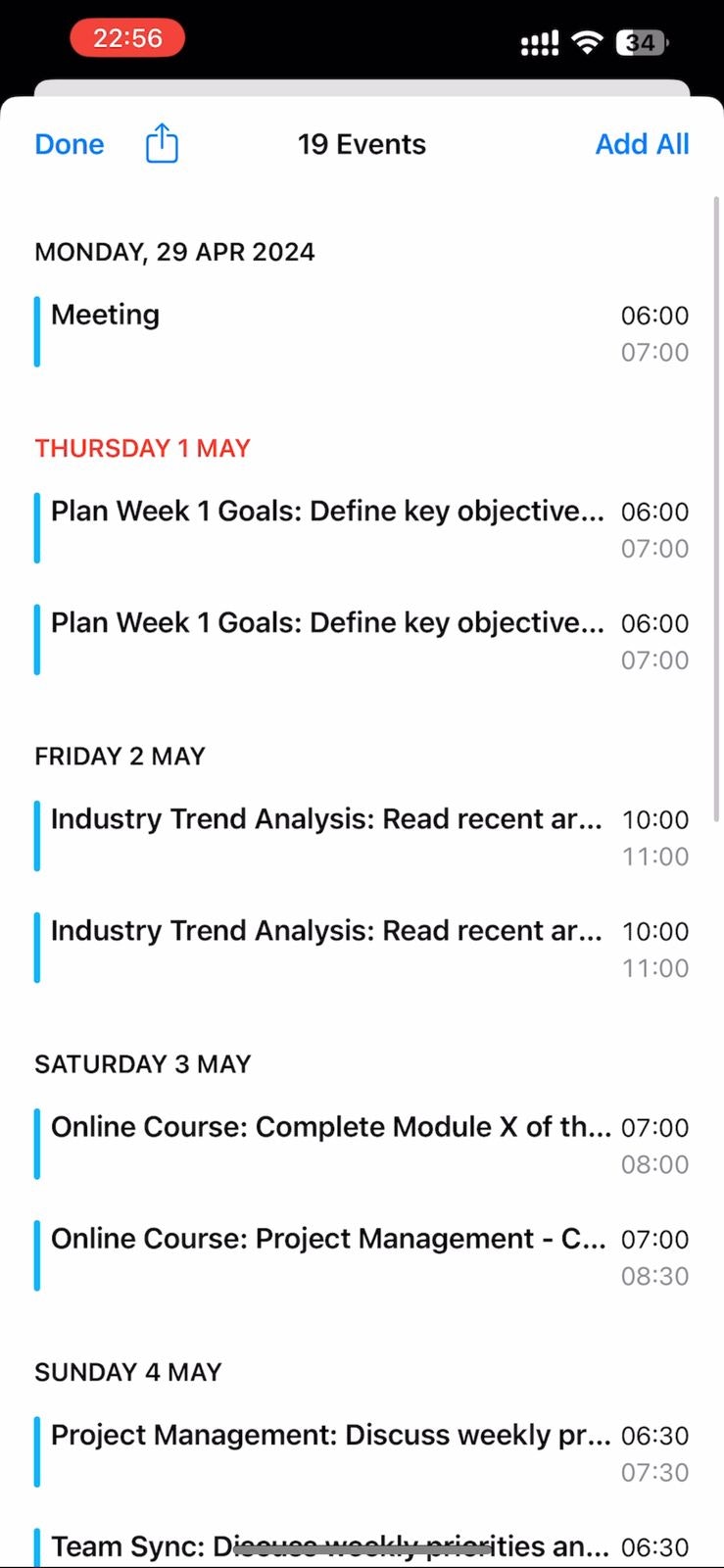Share the events with the share icon

tap(162, 144)
